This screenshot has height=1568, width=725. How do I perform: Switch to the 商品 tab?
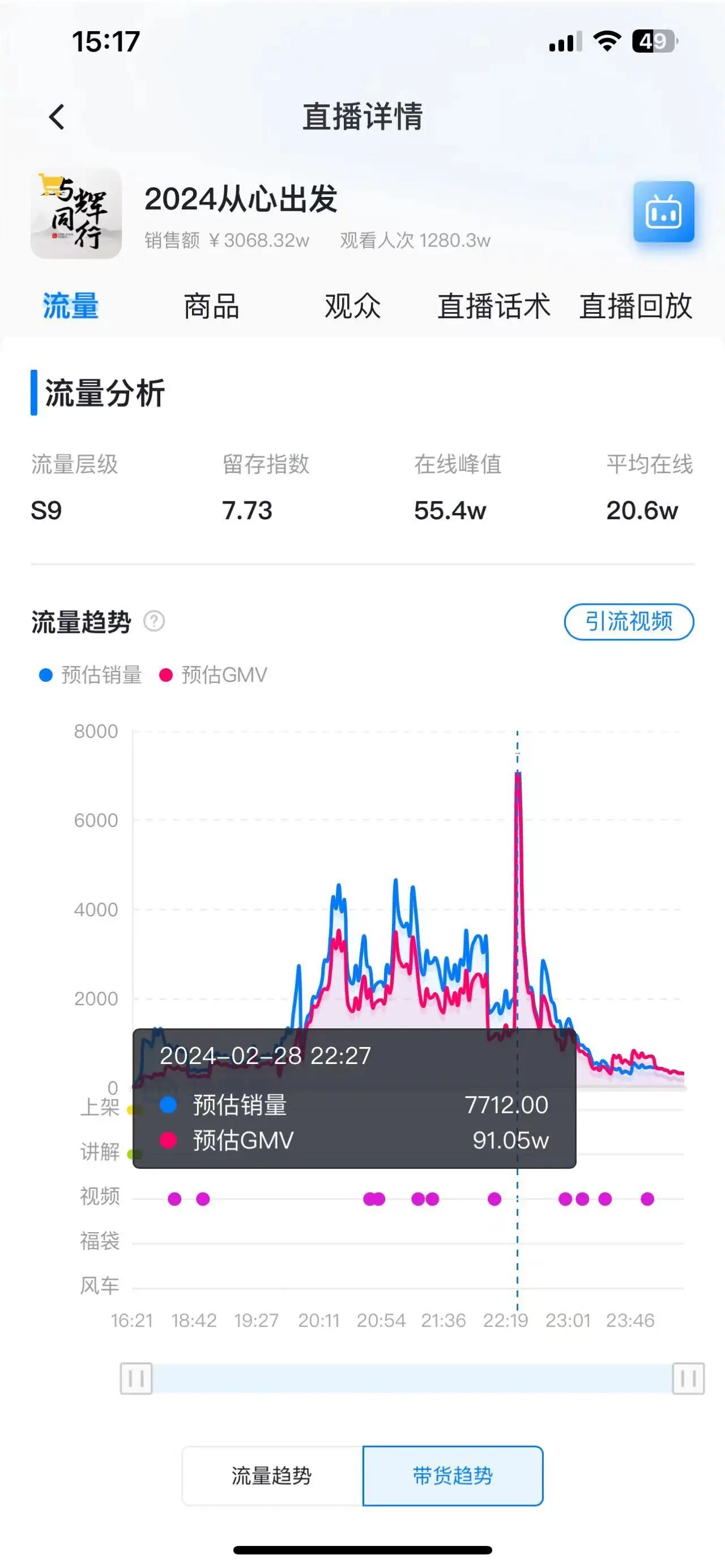click(x=211, y=306)
